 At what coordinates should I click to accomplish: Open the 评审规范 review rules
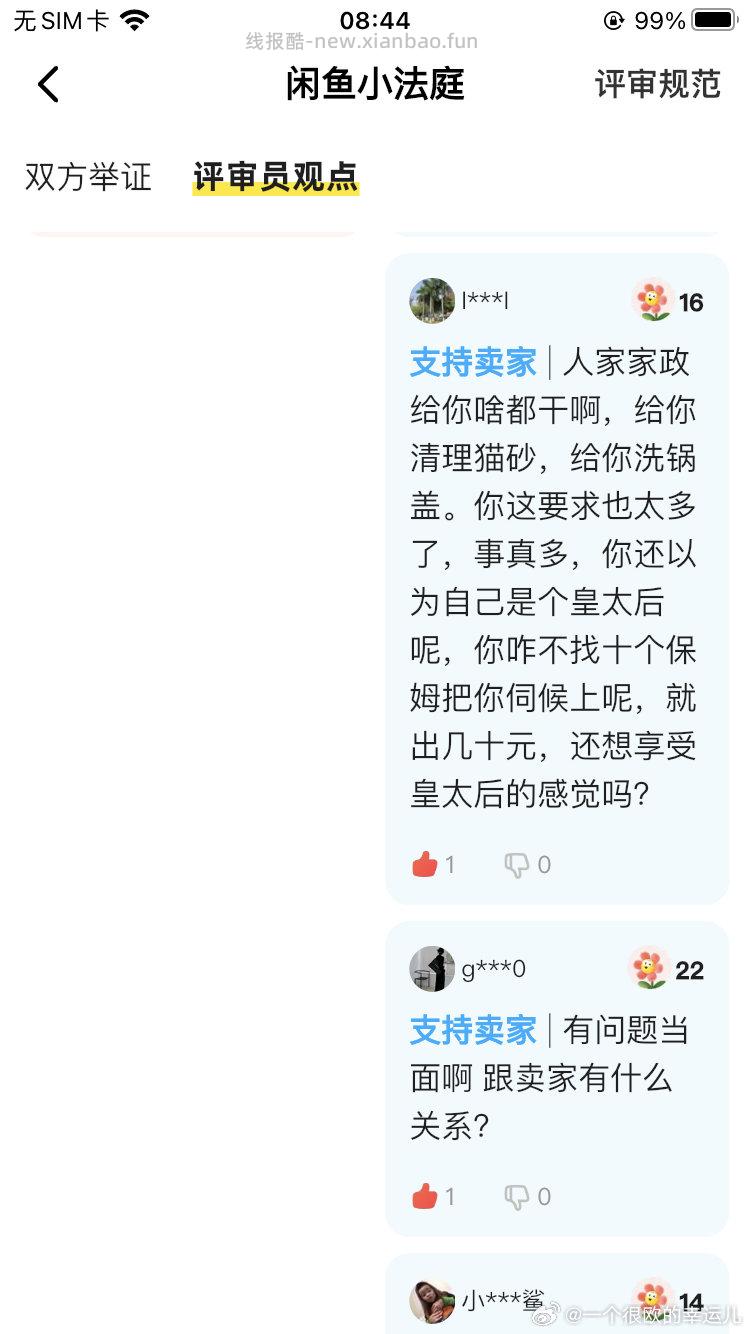658,85
